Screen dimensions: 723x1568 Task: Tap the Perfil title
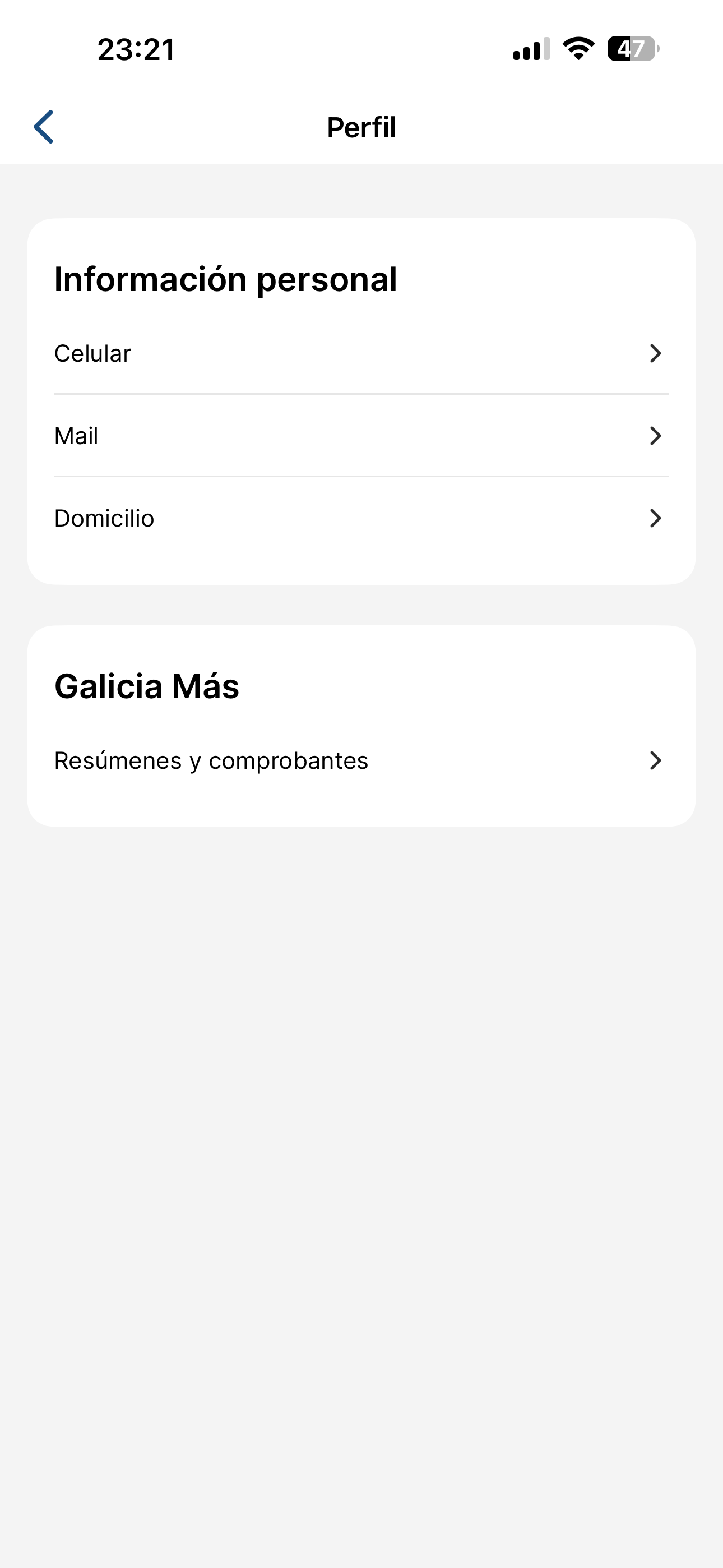click(x=361, y=127)
